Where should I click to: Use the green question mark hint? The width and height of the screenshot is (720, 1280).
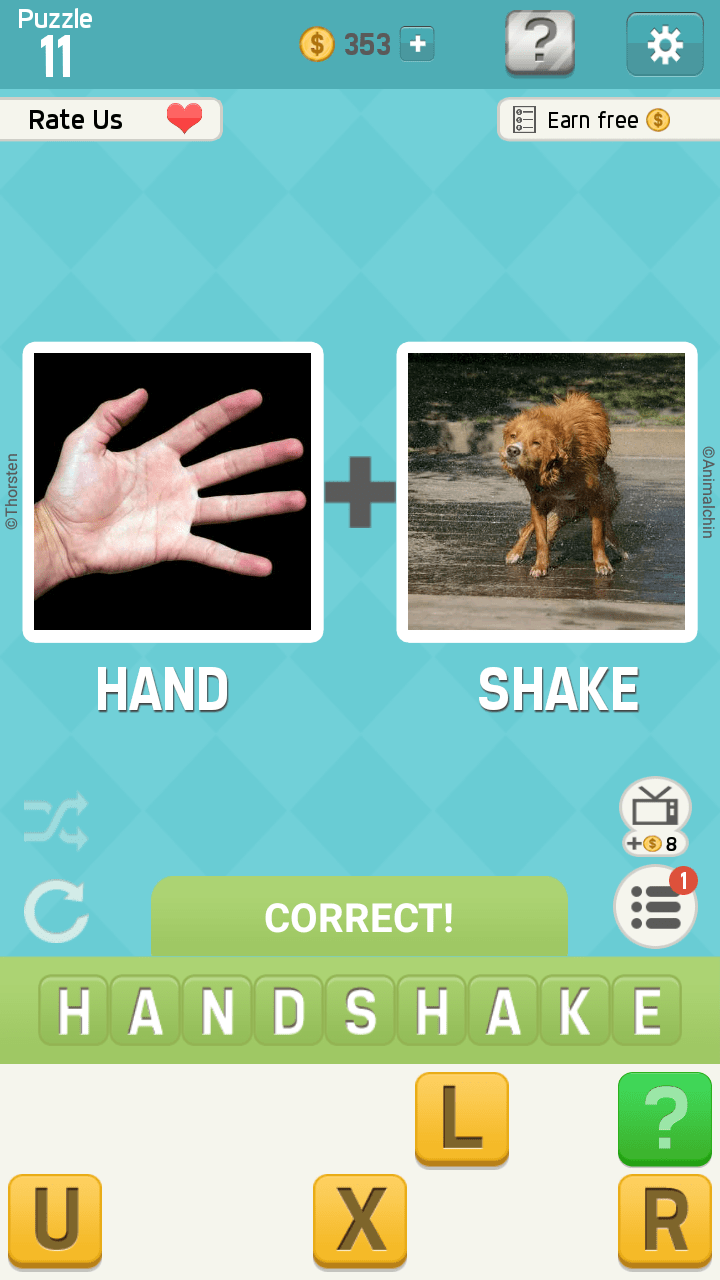(664, 1119)
